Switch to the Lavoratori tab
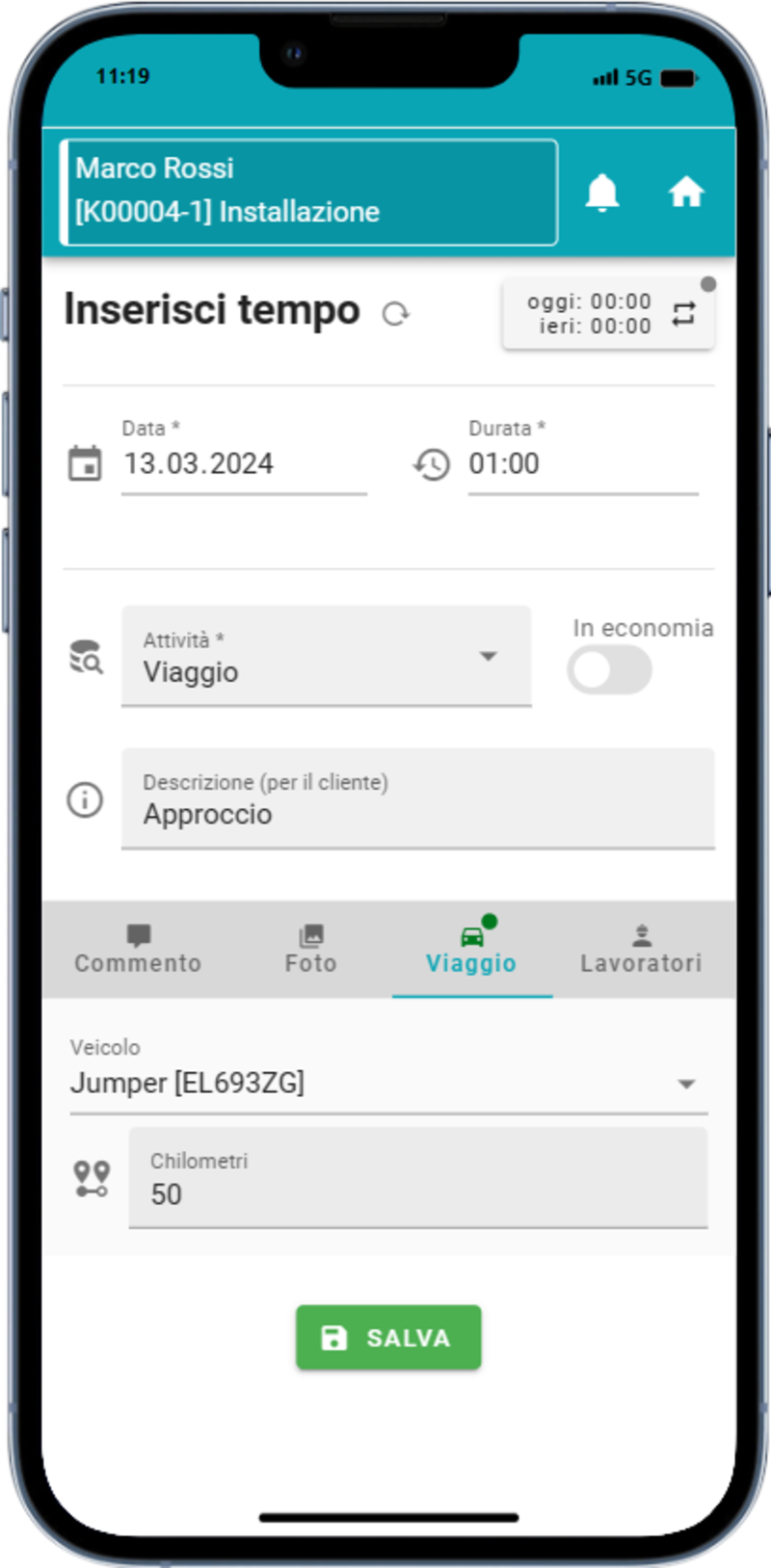Viewport: 771px width, 1568px height. (641, 950)
